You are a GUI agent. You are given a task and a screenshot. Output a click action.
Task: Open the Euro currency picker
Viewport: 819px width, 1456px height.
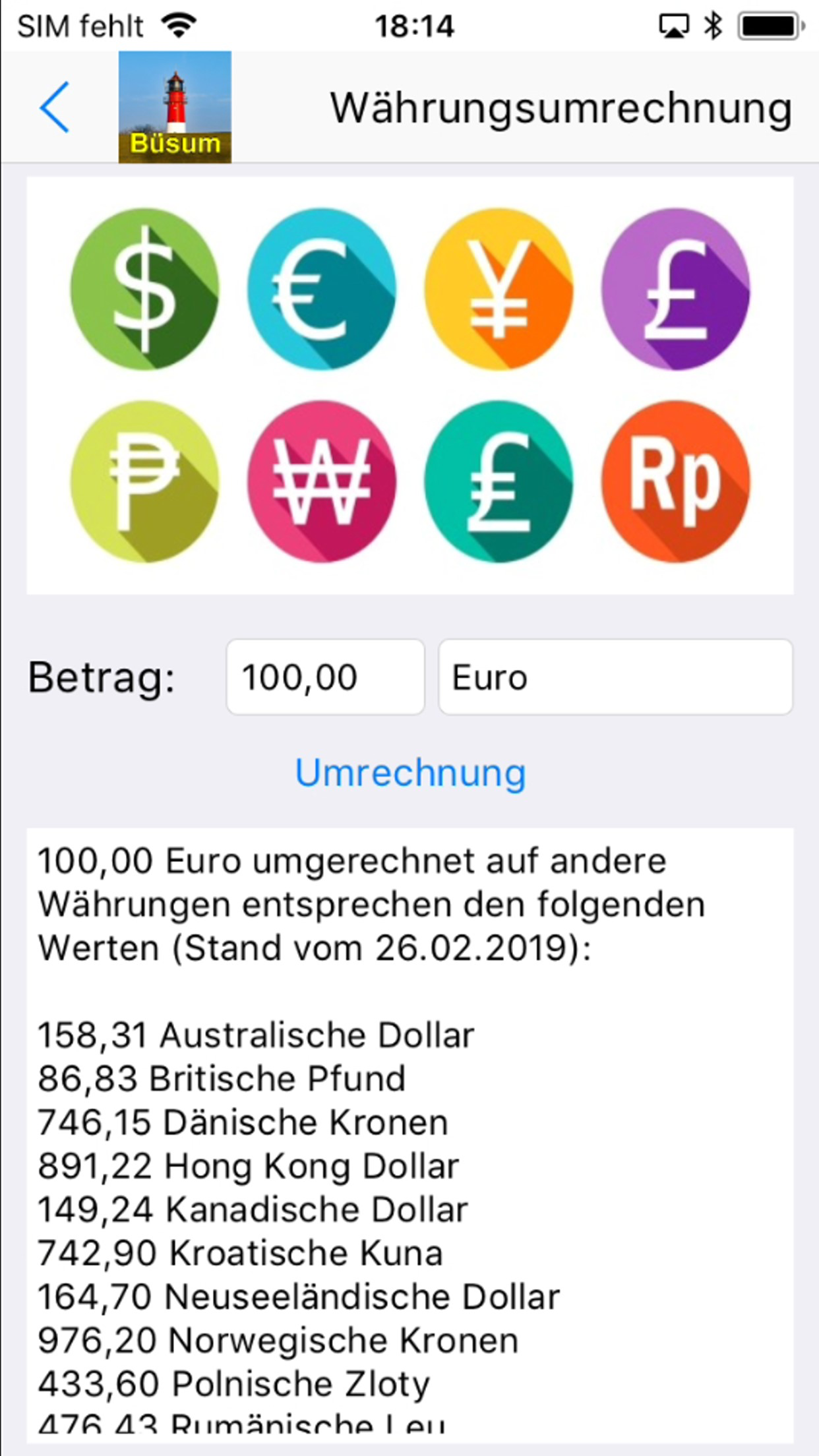pos(615,677)
